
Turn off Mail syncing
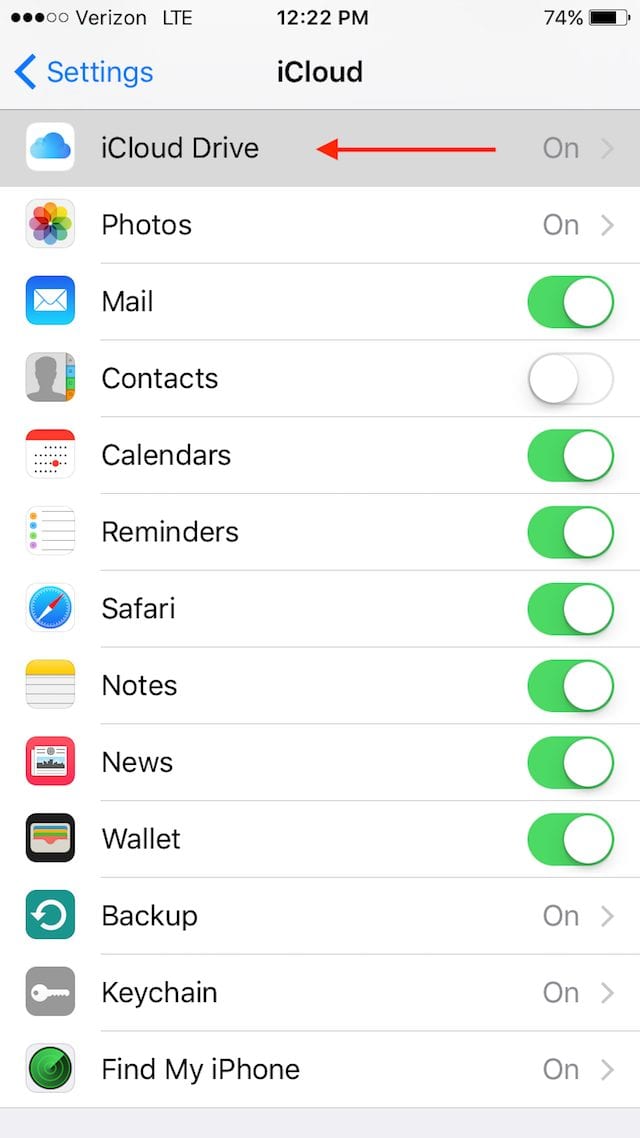[570, 302]
